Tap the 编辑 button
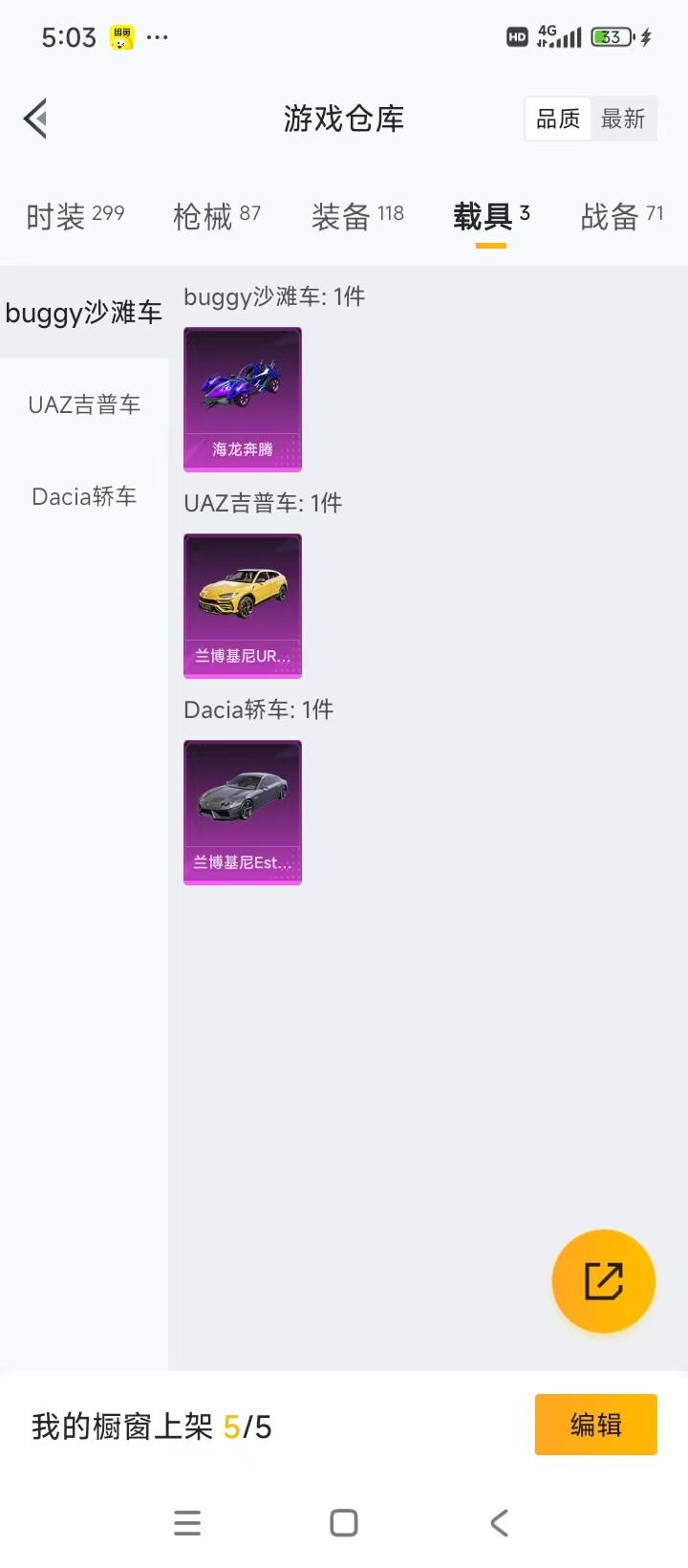Viewport: 688px width, 1568px height. point(595,1424)
